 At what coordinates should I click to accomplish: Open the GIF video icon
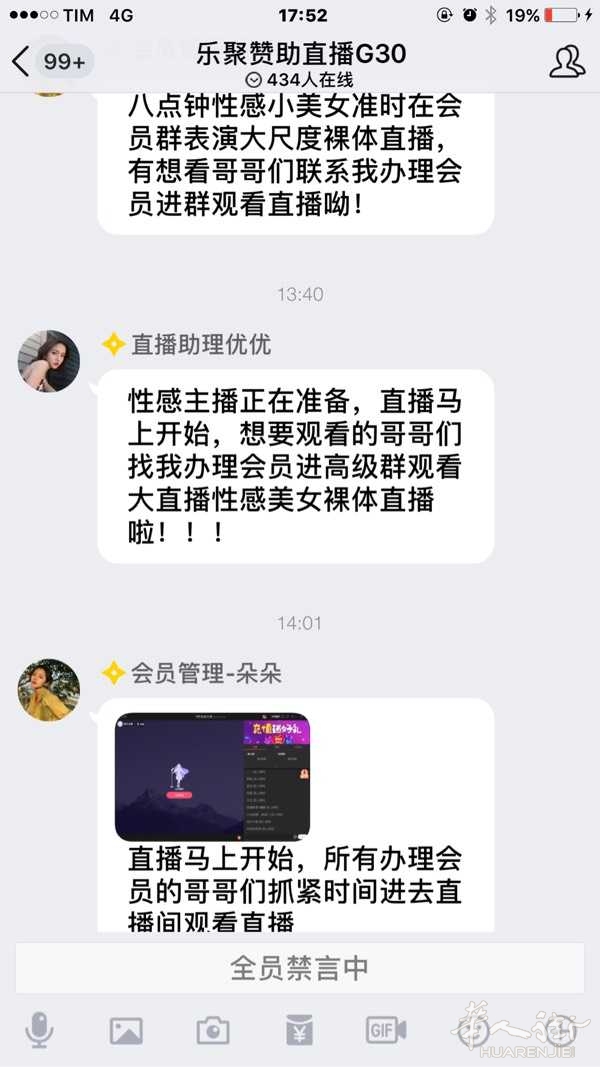click(x=386, y=1030)
